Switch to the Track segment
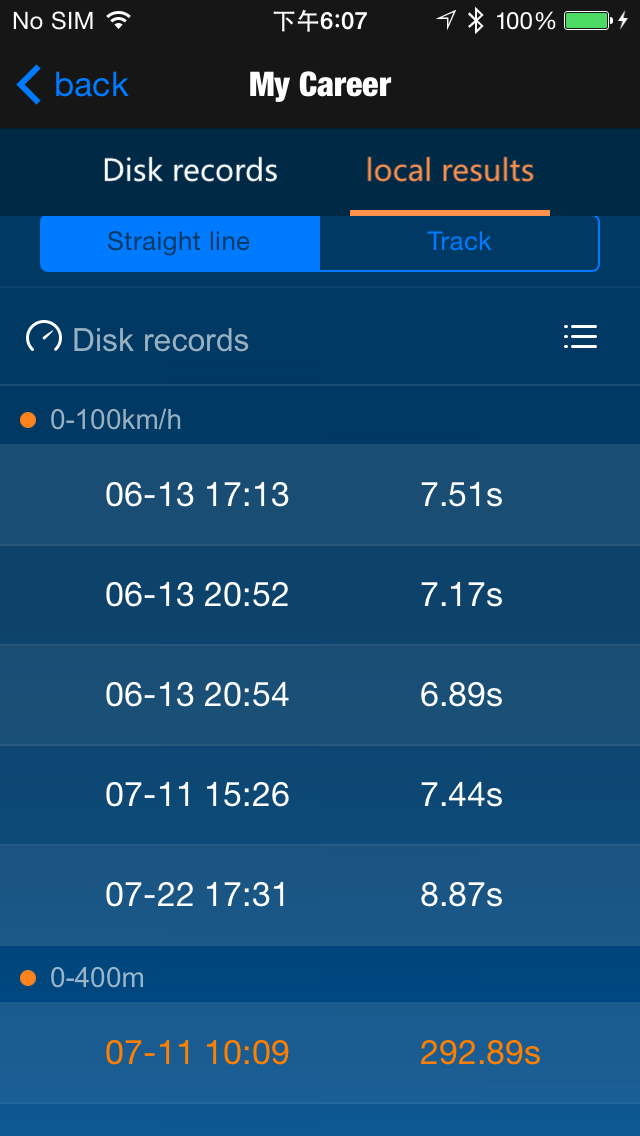Image resolution: width=640 pixels, height=1136 pixels. point(460,242)
